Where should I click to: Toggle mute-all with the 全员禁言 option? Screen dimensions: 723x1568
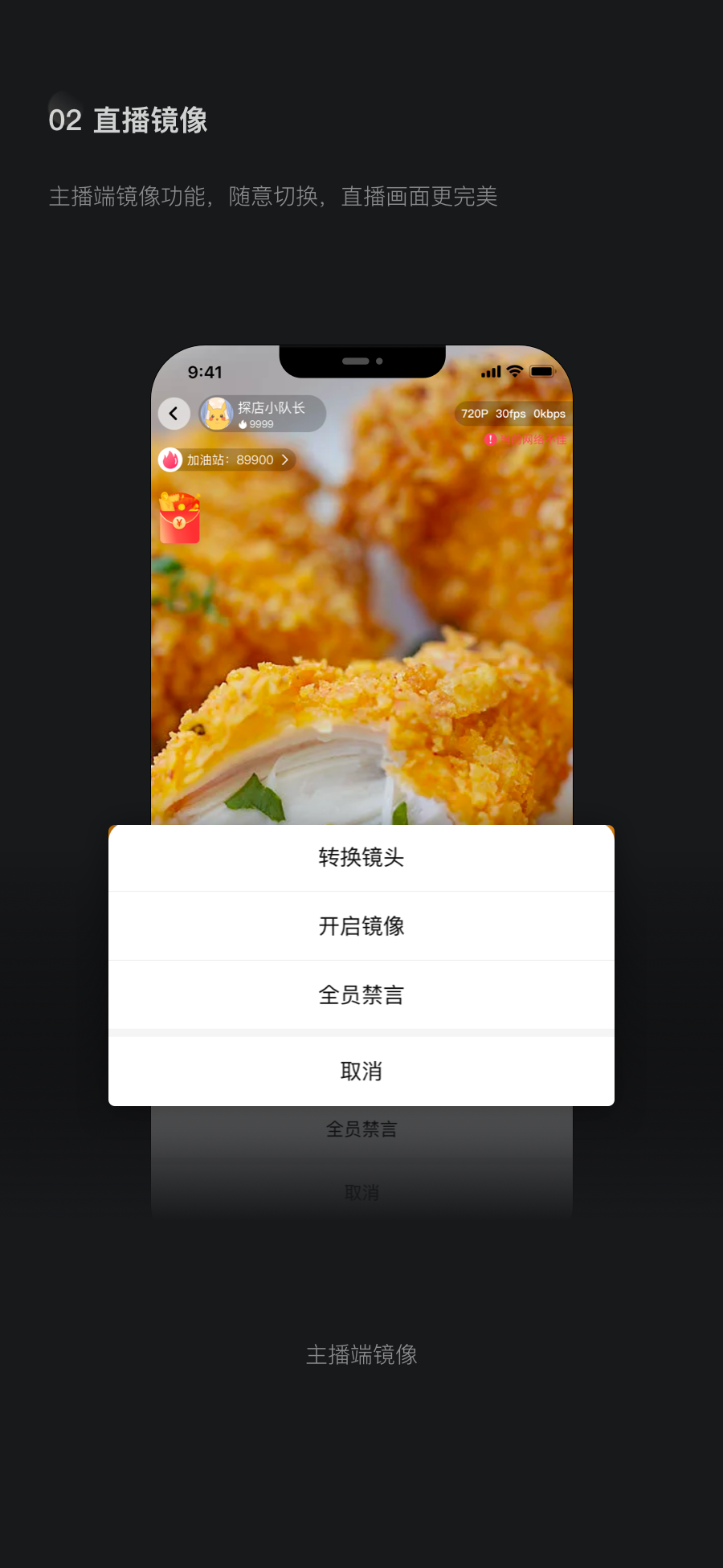(x=361, y=994)
